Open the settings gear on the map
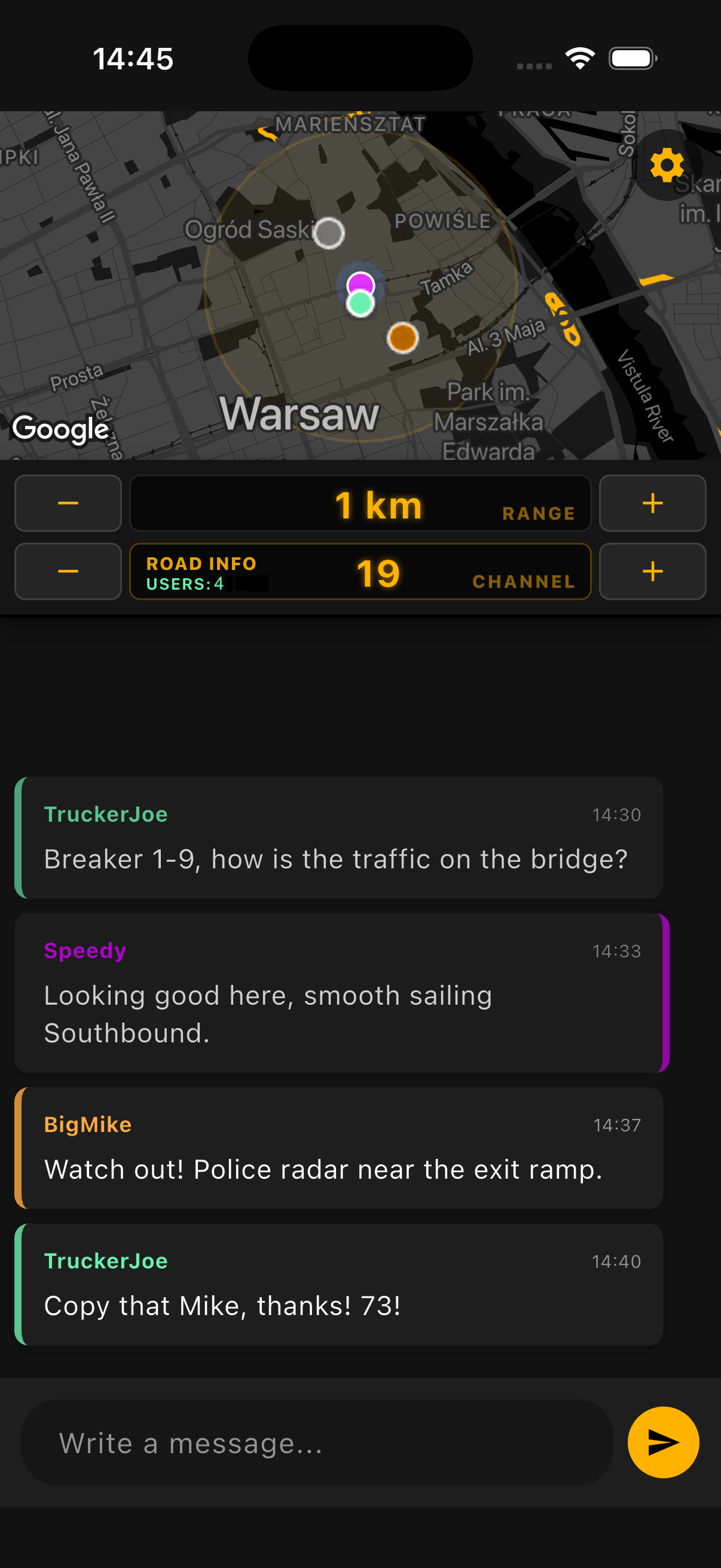This screenshot has height=1568, width=721. pos(667,165)
